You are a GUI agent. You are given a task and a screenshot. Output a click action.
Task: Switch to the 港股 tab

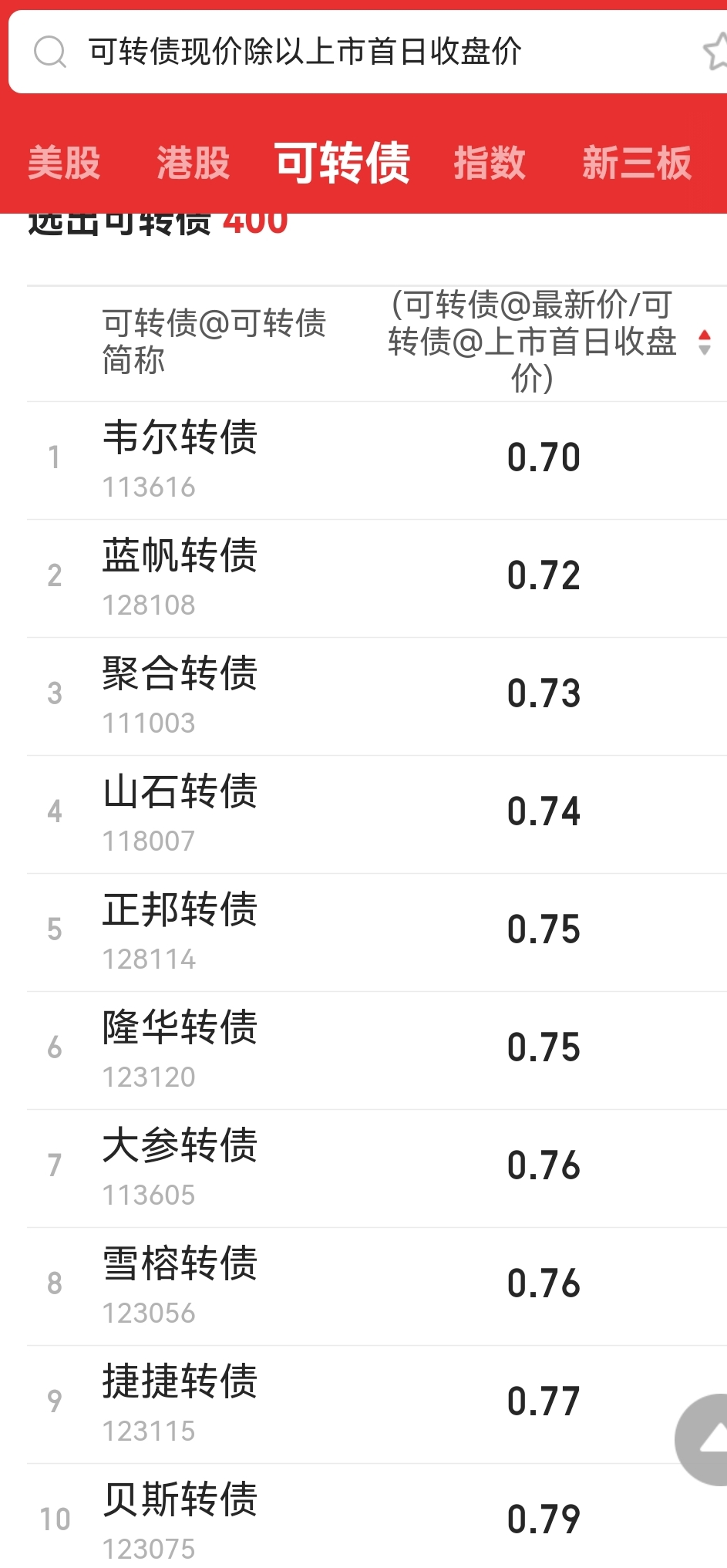(193, 164)
